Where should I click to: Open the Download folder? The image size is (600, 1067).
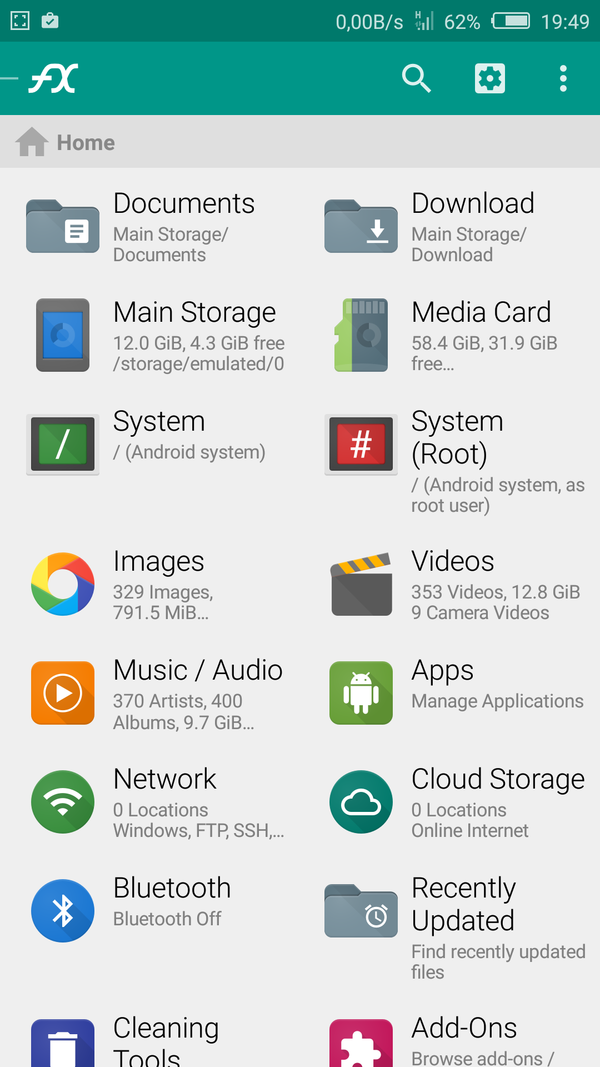coord(451,227)
